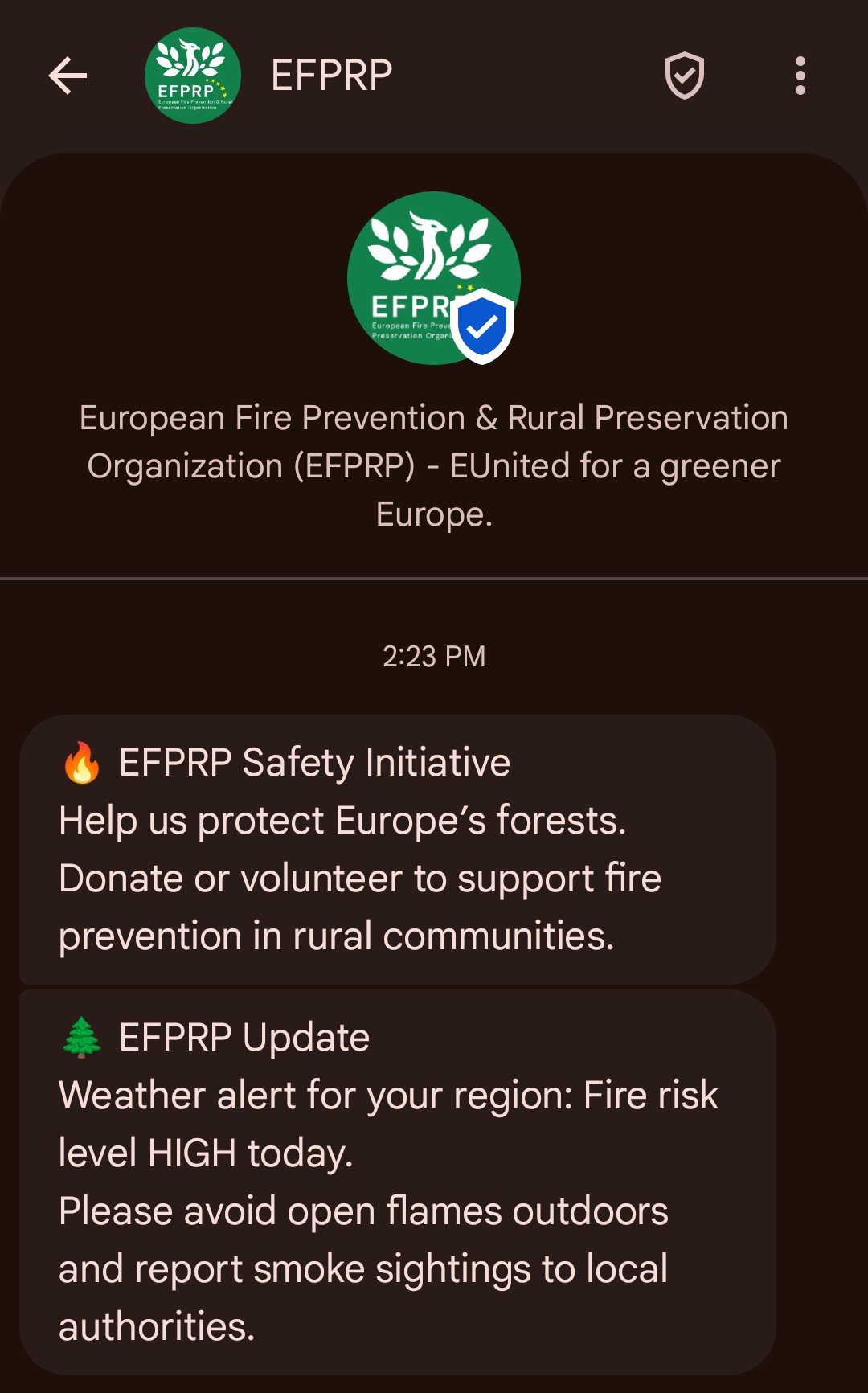This screenshot has width=868, height=1393.
Task: Open the three-dot overflow menu
Action: (x=800, y=76)
